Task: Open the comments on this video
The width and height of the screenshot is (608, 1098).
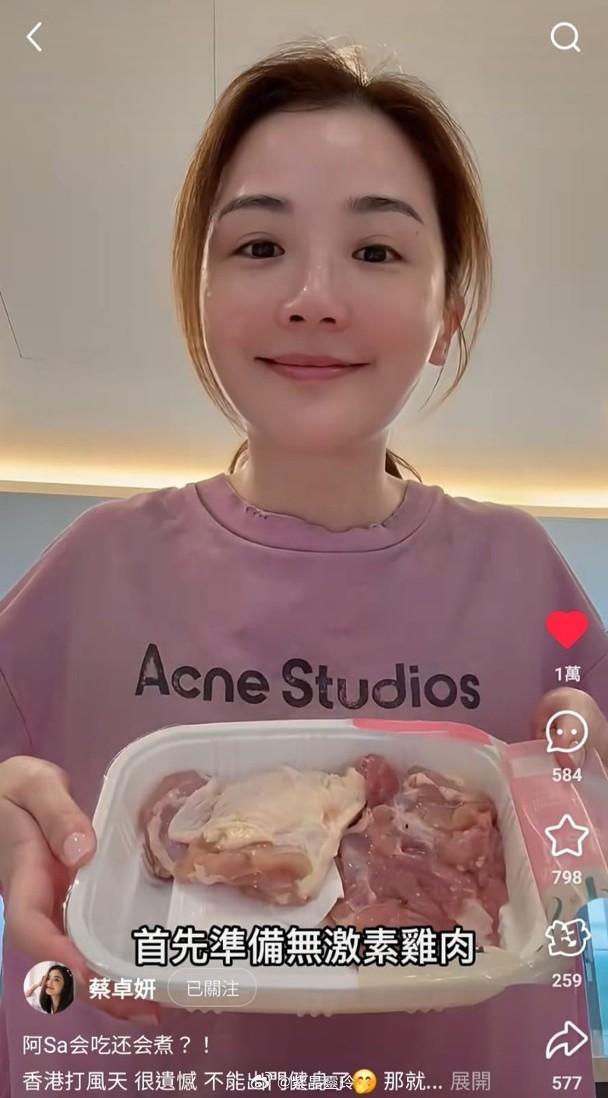Action: [567, 733]
